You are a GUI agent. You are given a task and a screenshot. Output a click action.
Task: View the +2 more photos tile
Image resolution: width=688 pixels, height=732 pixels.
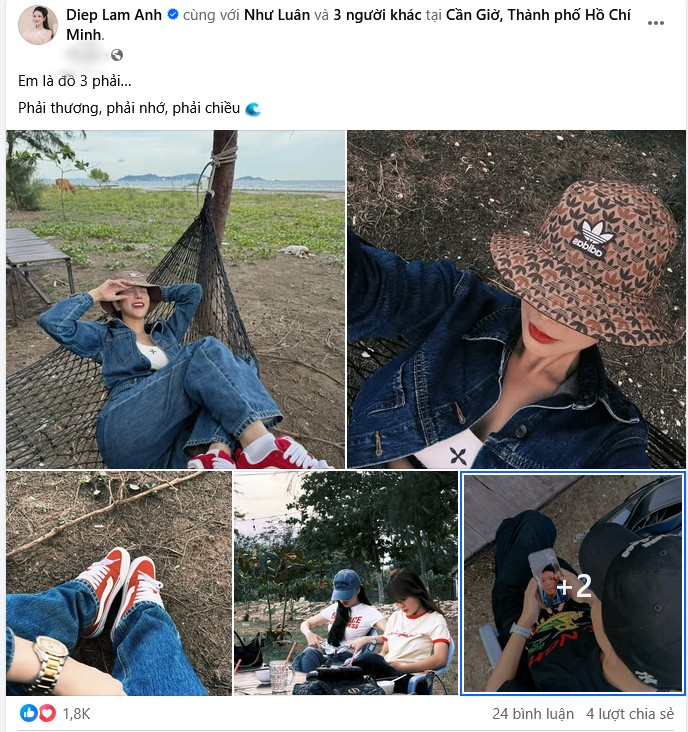[573, 585]
